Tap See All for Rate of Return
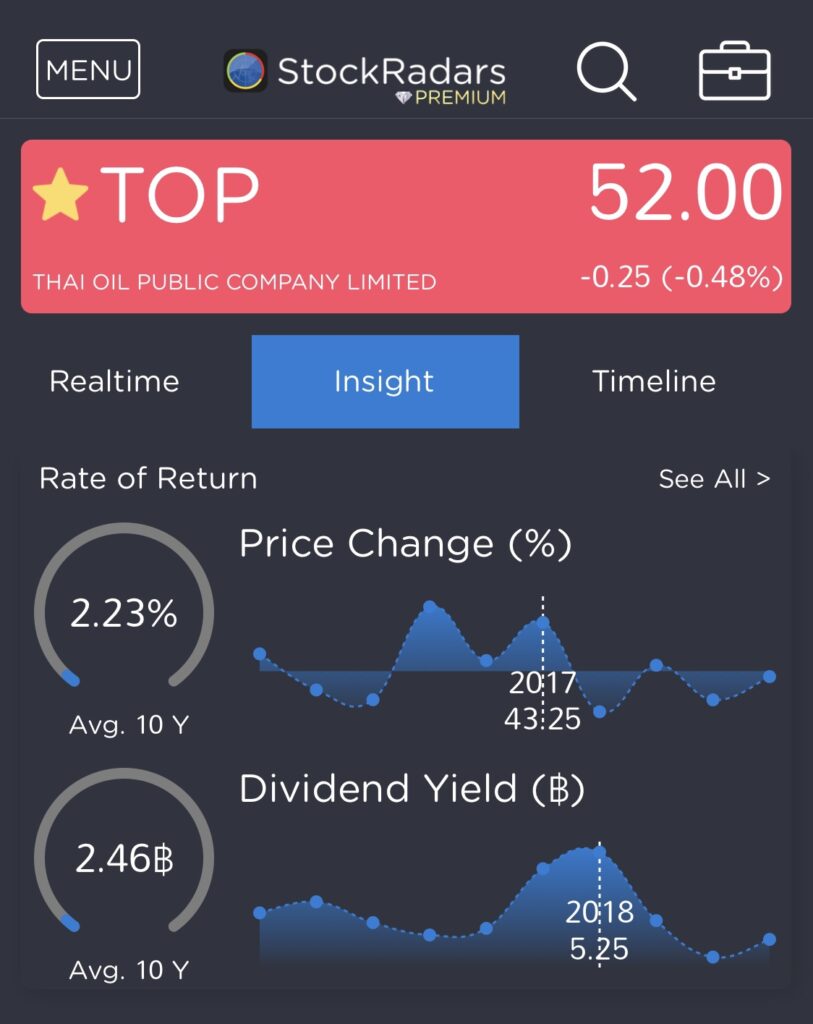 tap(714, 479)
